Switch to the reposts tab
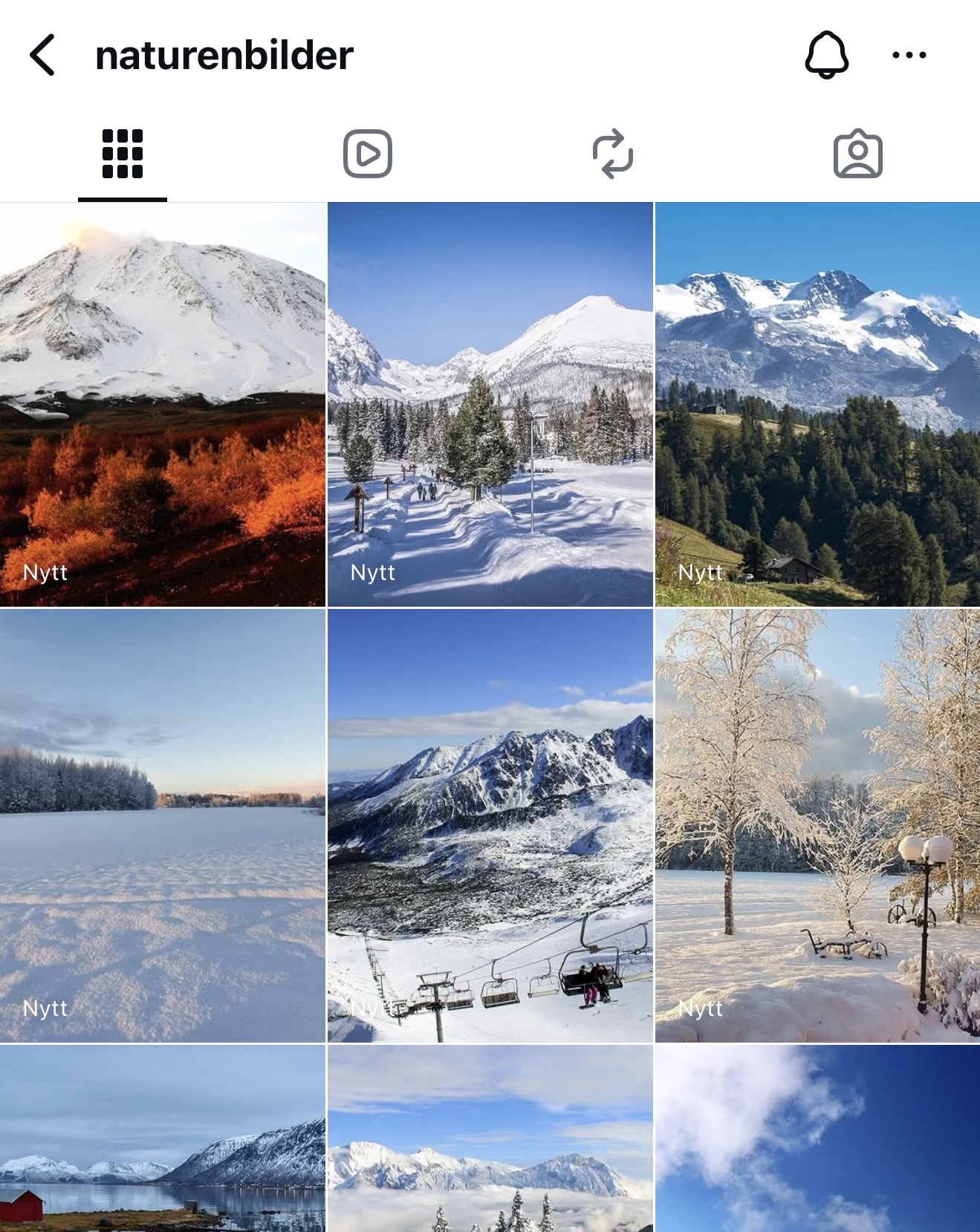Image resolution: width=980 pixels, height=1232 pixels. tap(613, 154)
